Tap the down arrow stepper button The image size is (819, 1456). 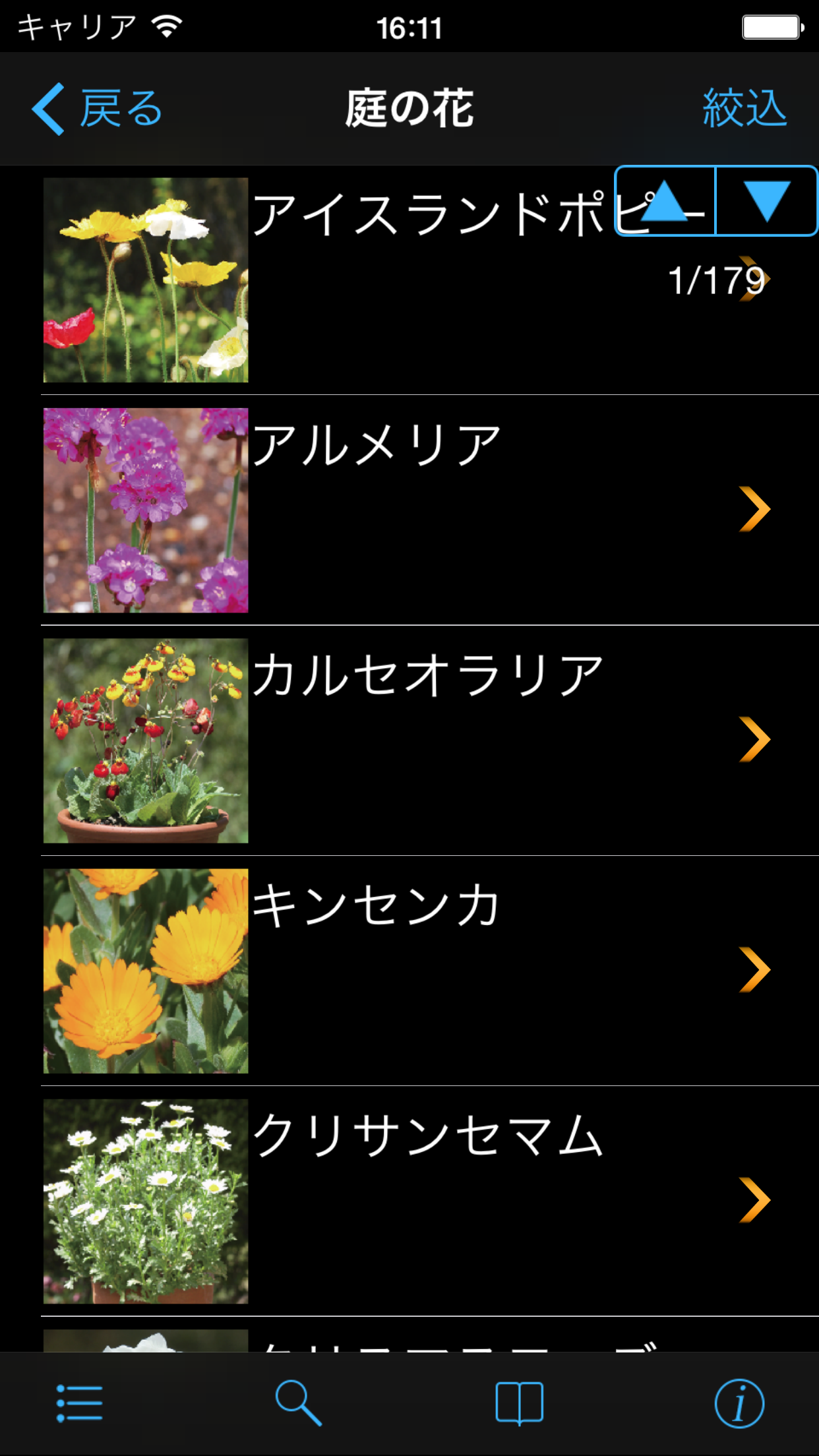point(766,201)
